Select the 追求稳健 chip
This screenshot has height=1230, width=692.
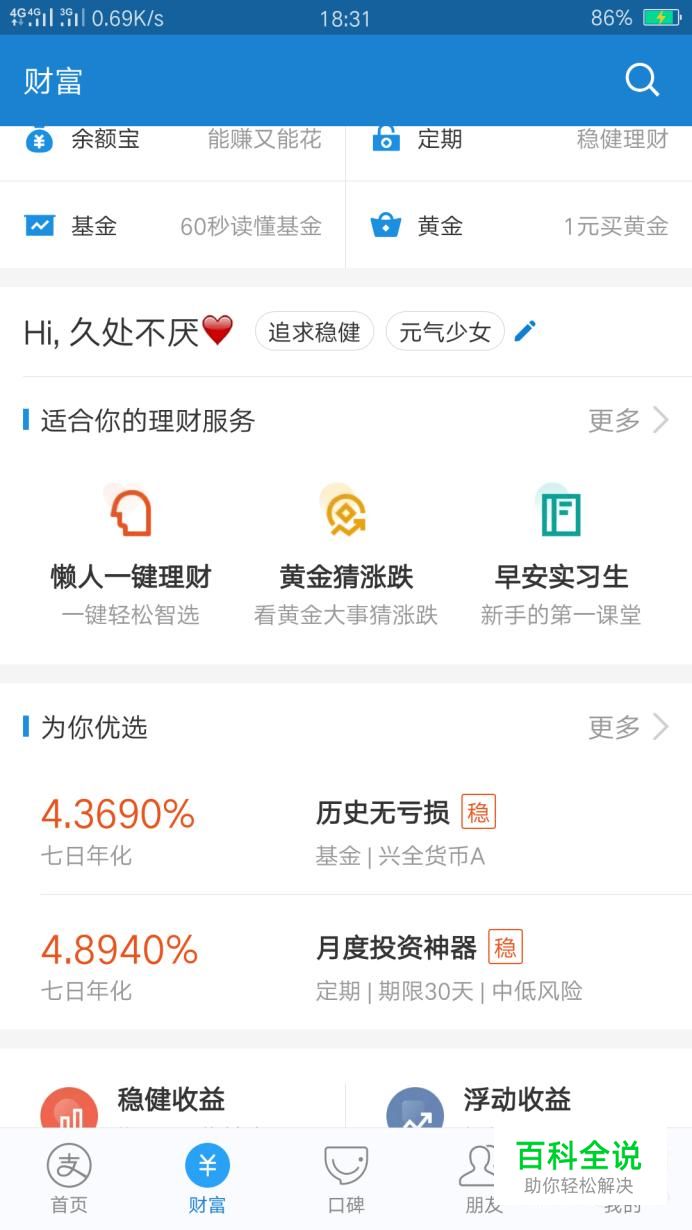[314, 332]
